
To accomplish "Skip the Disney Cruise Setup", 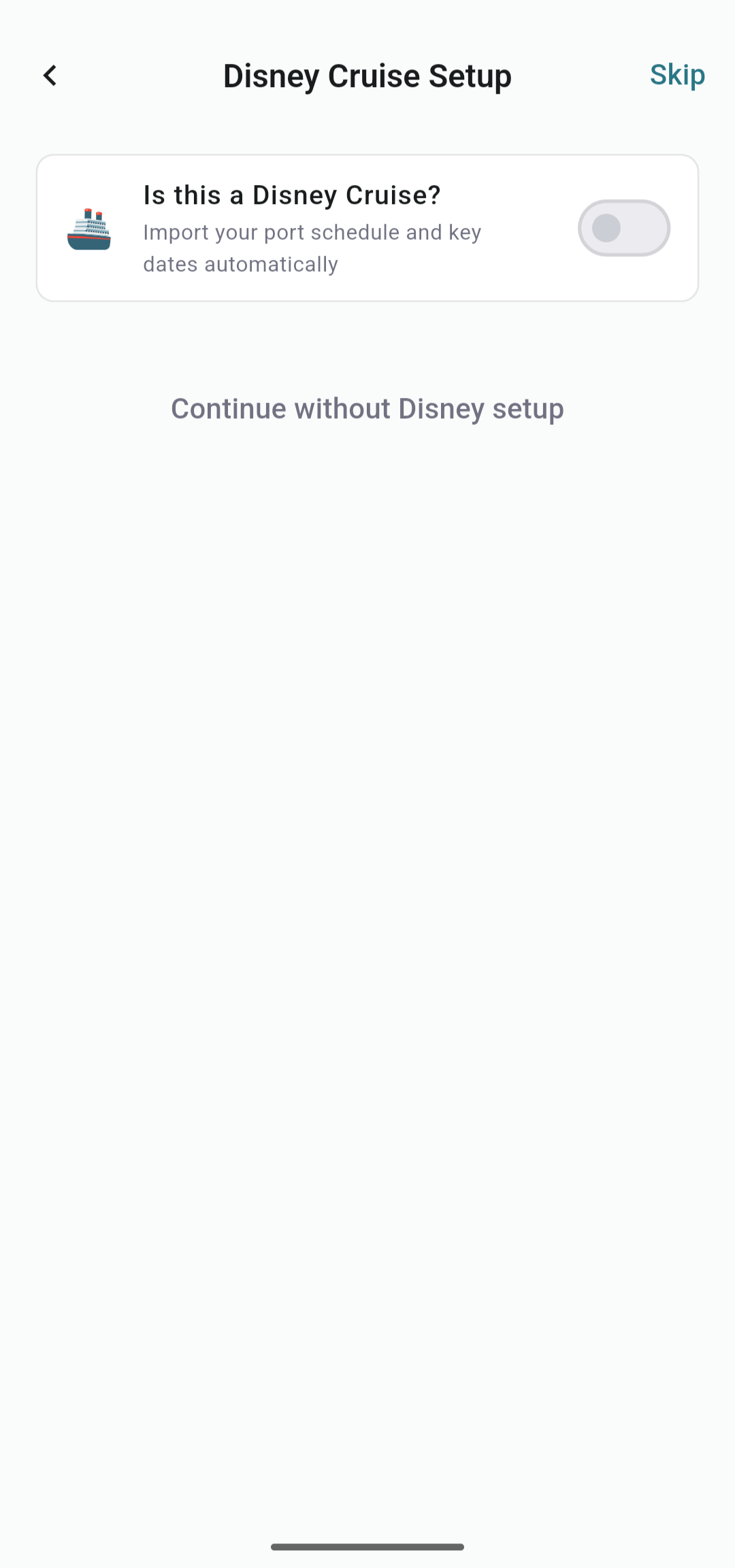I will (677, 75).
